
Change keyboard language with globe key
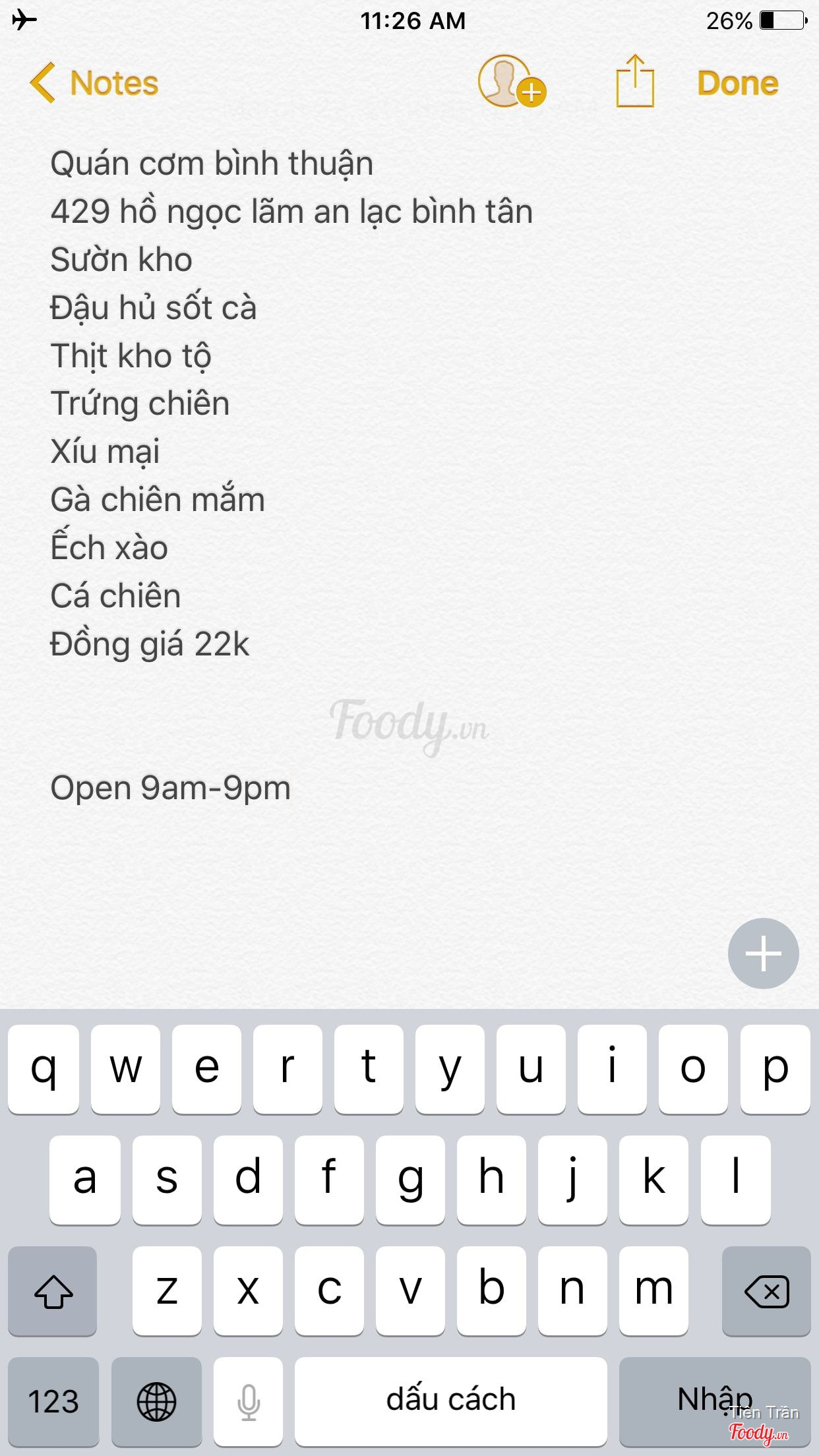coord(156,1401)
